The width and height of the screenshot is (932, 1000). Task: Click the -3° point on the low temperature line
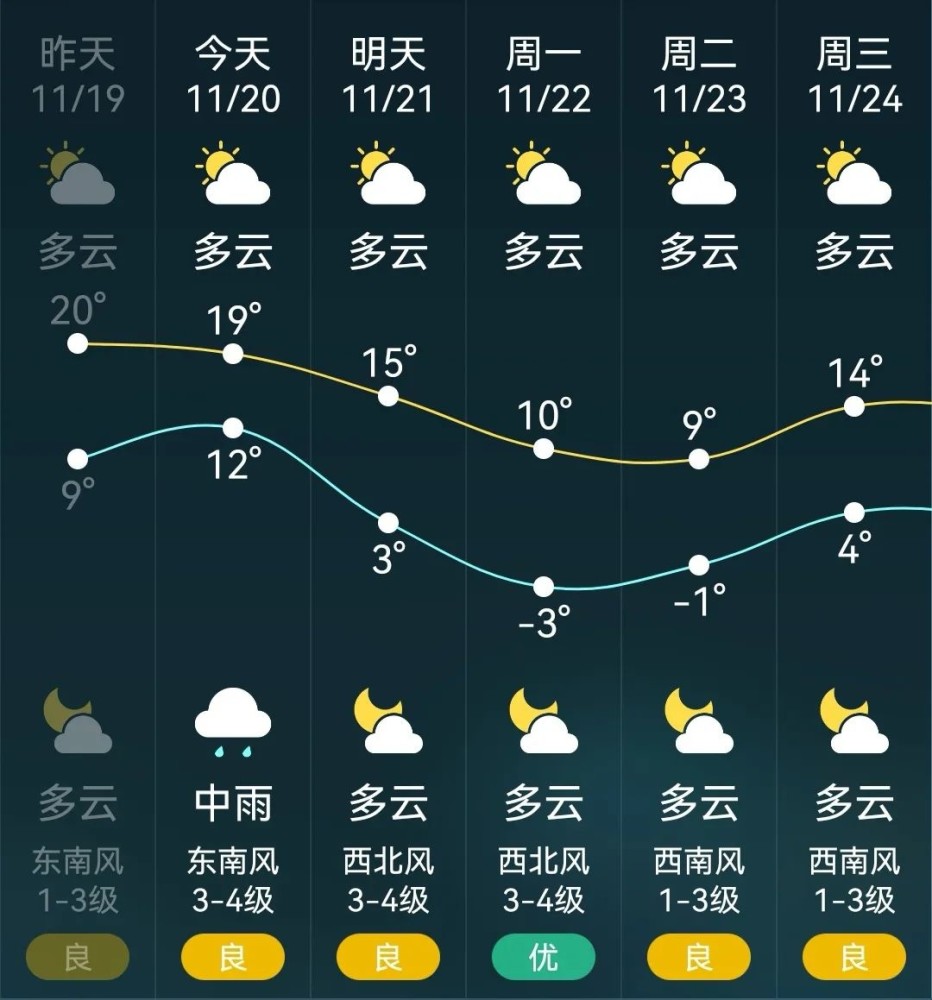543,583
